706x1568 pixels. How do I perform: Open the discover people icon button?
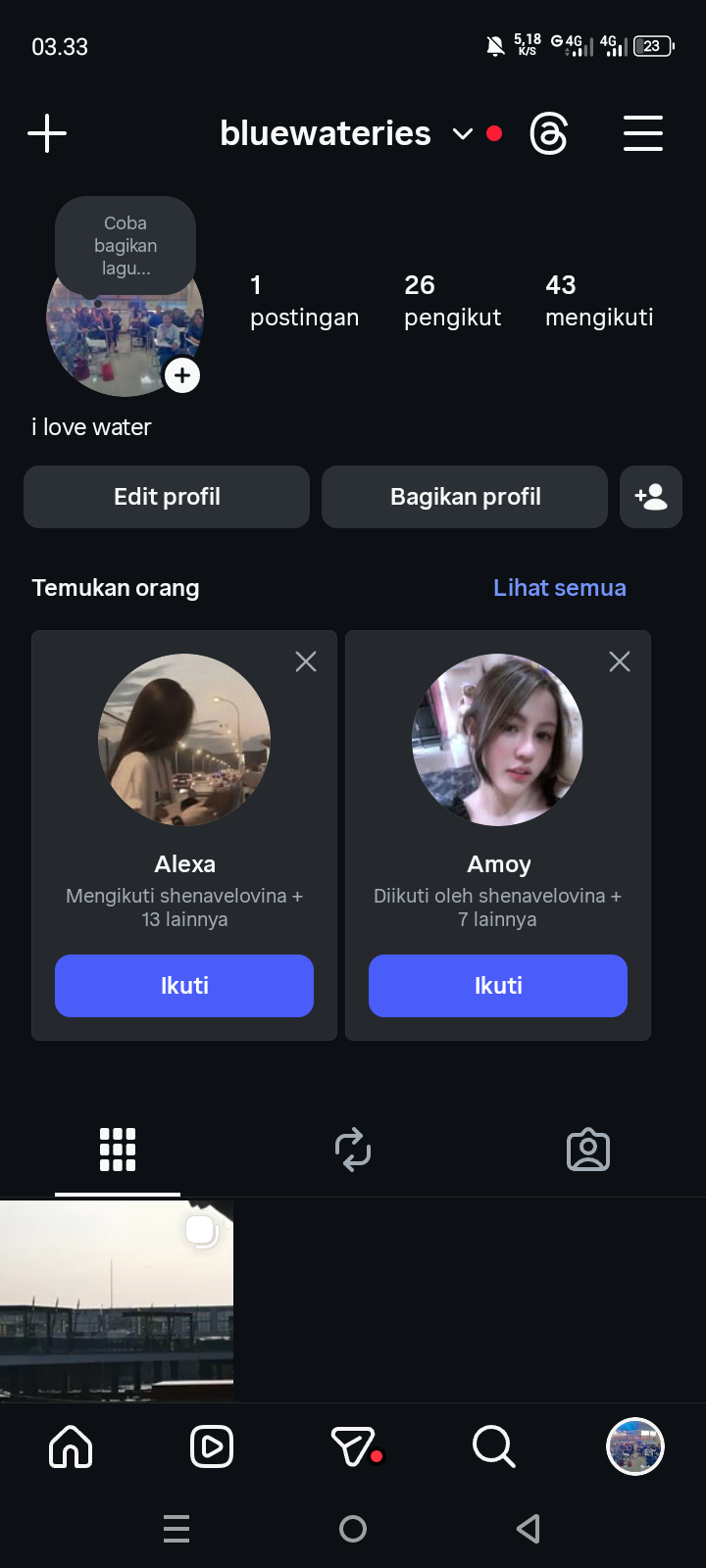pos(651,497)
